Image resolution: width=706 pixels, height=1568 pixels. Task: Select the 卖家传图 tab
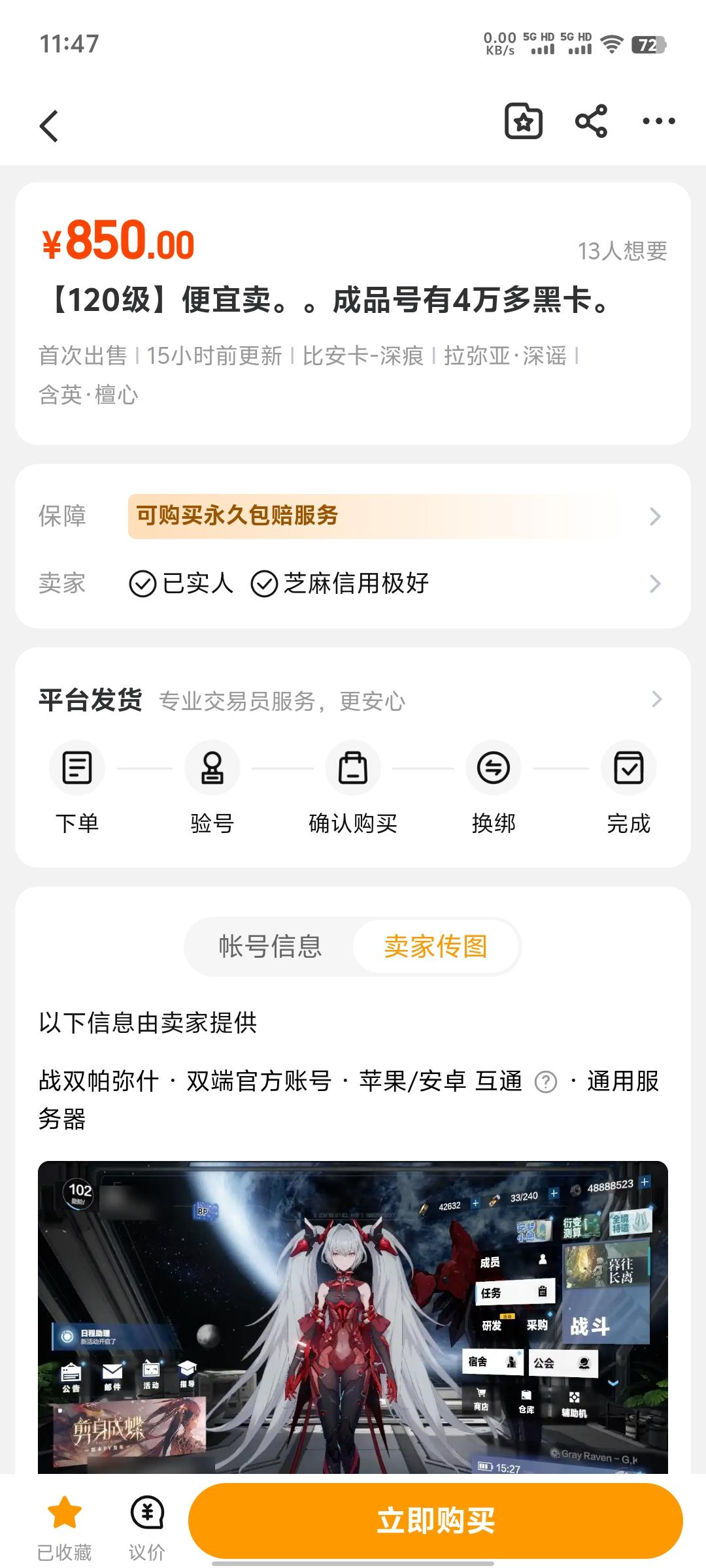435,947
